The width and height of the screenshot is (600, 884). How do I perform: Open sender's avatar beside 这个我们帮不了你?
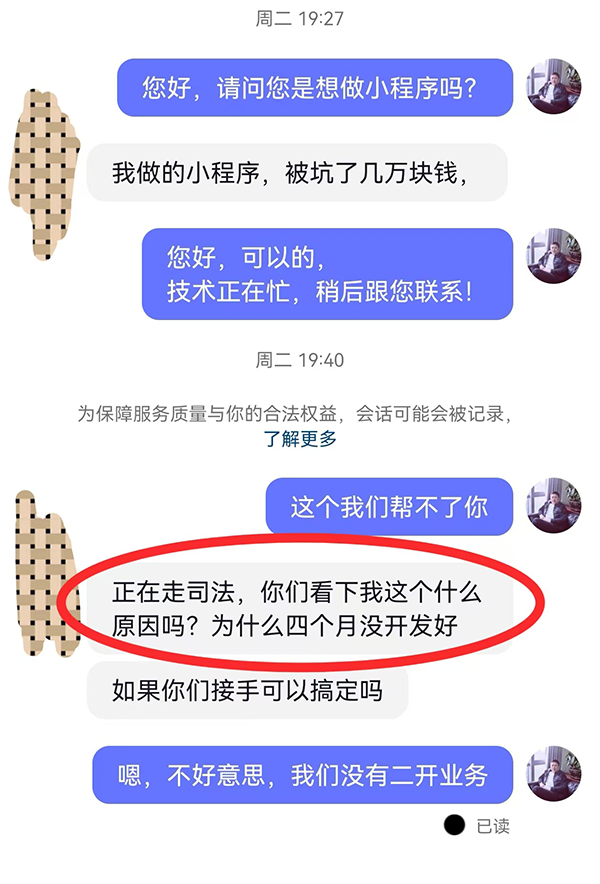pyautogui.click(x=553, y=505)
